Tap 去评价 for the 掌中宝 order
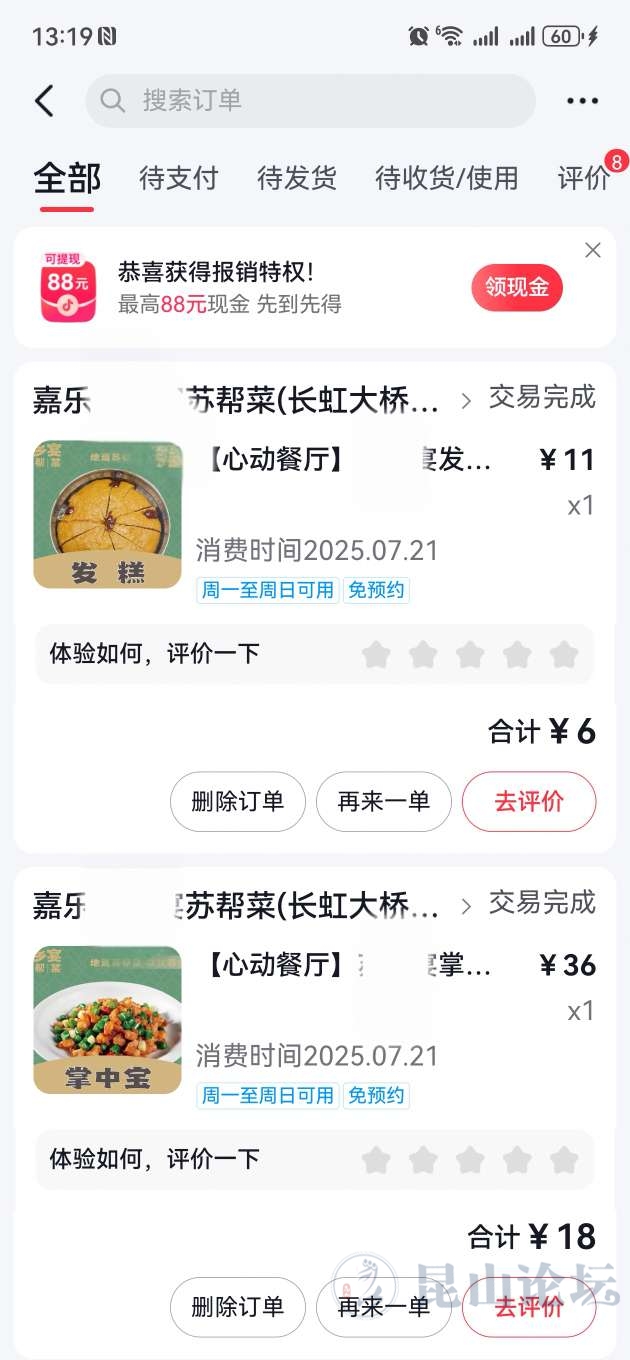The height and width of the screenshot is (1360, 630). pos(528,1307)
